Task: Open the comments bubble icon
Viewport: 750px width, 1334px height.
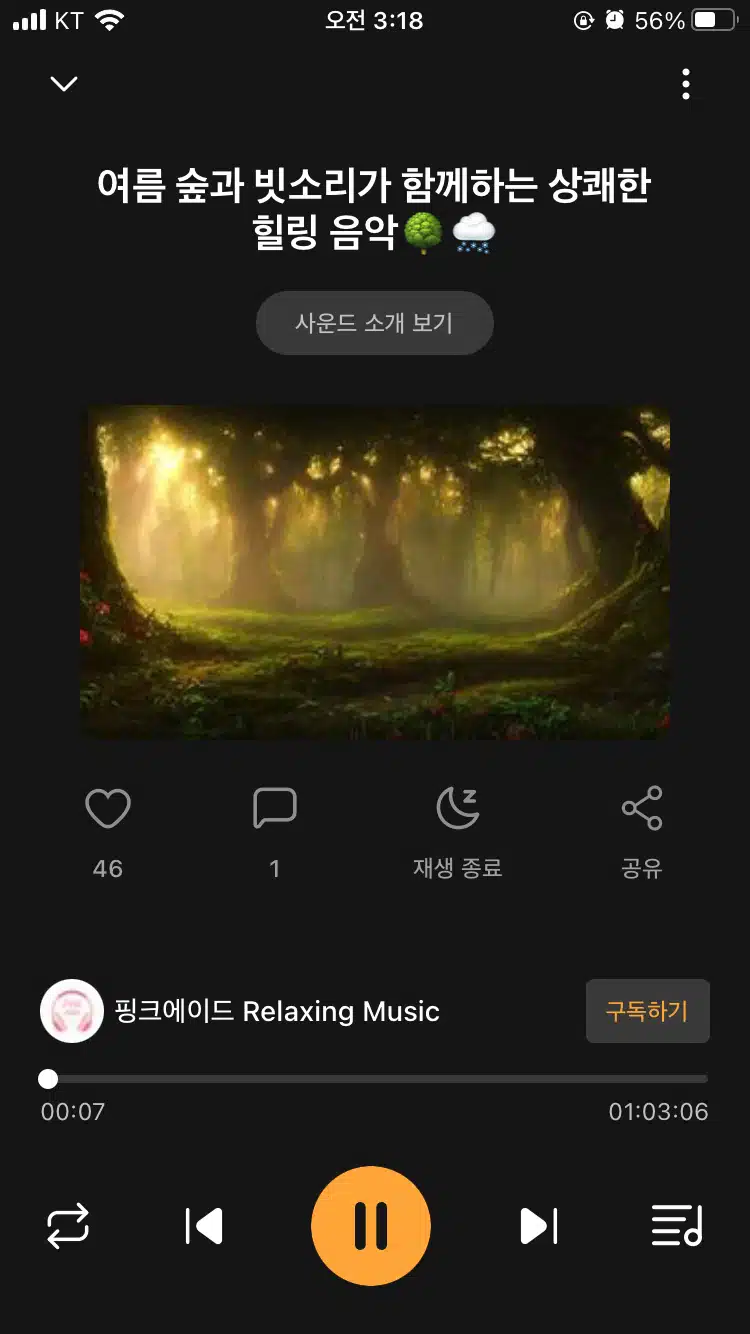Action: pos(275,808)
